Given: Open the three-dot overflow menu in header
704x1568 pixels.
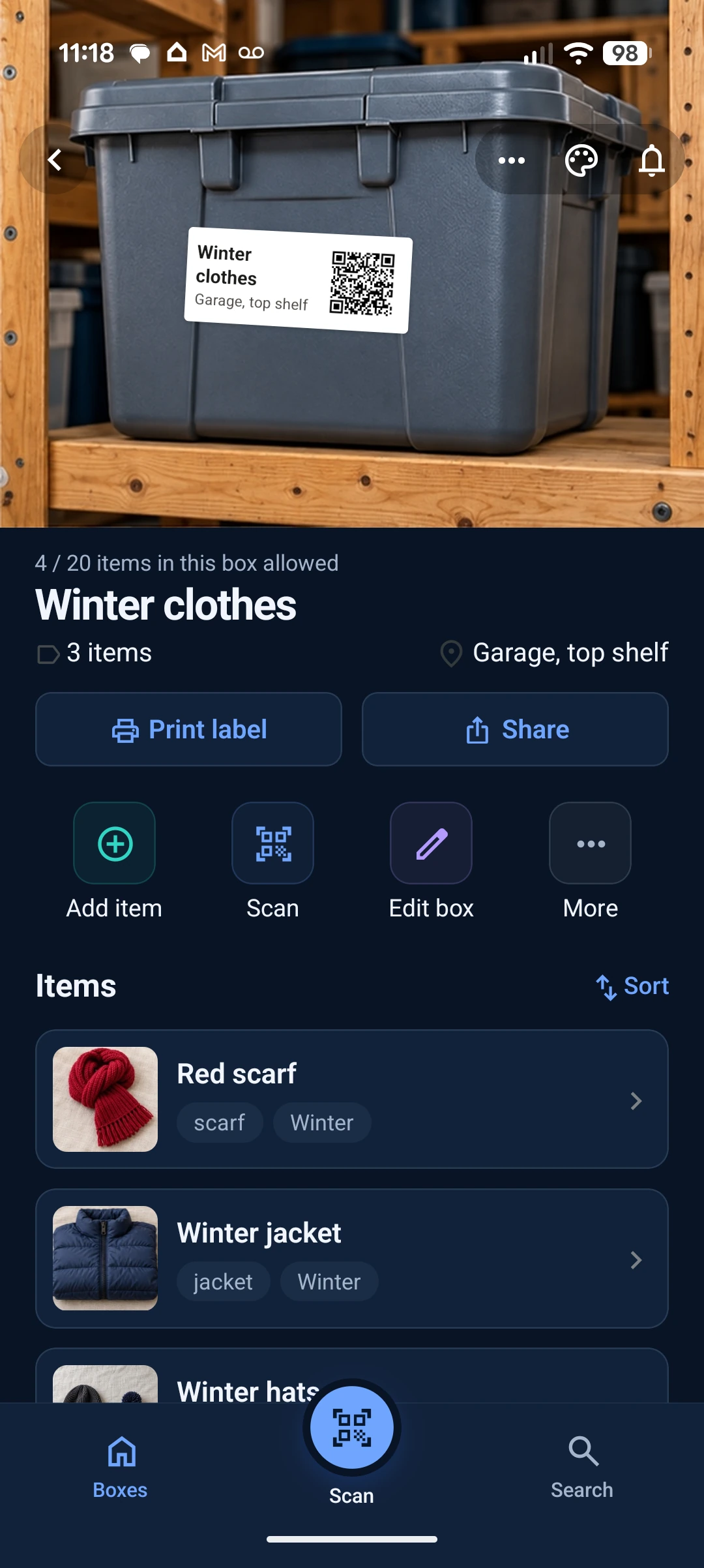Looking at the screenshot, I should (x=512, y=160).
